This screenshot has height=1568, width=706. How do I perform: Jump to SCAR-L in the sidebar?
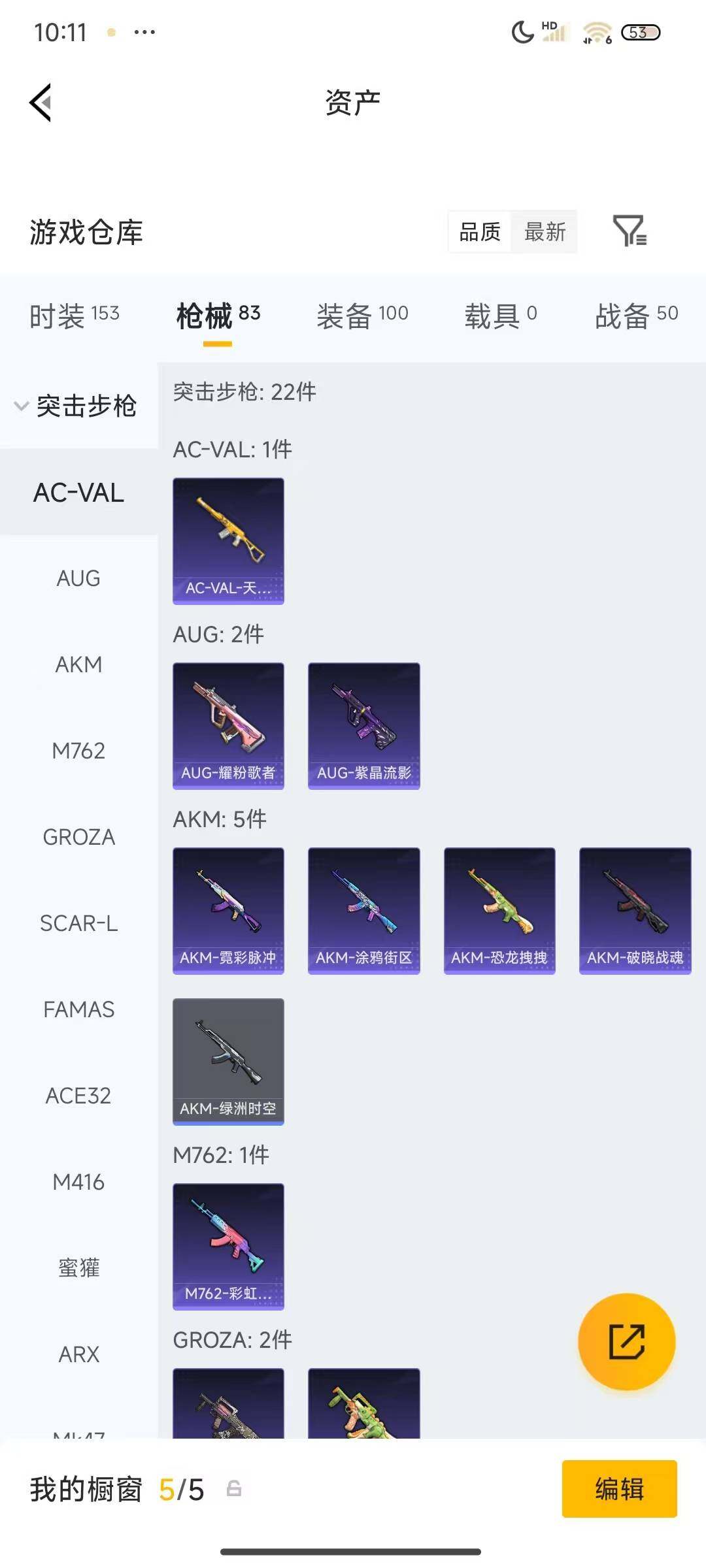tap(78, 923)
